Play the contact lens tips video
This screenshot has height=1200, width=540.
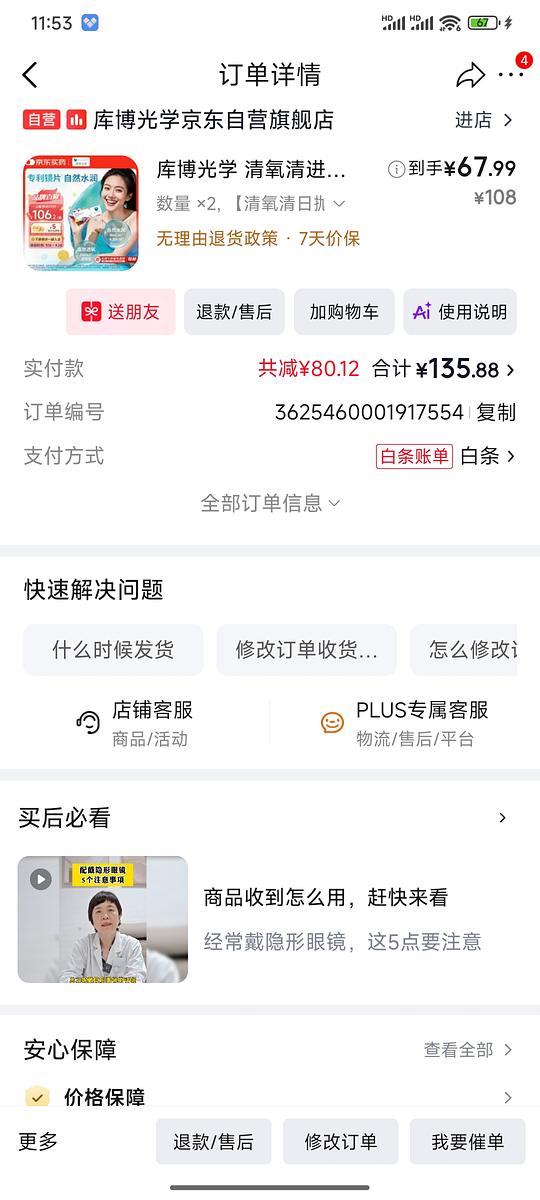pyautogui.click(x=103, y=919)
